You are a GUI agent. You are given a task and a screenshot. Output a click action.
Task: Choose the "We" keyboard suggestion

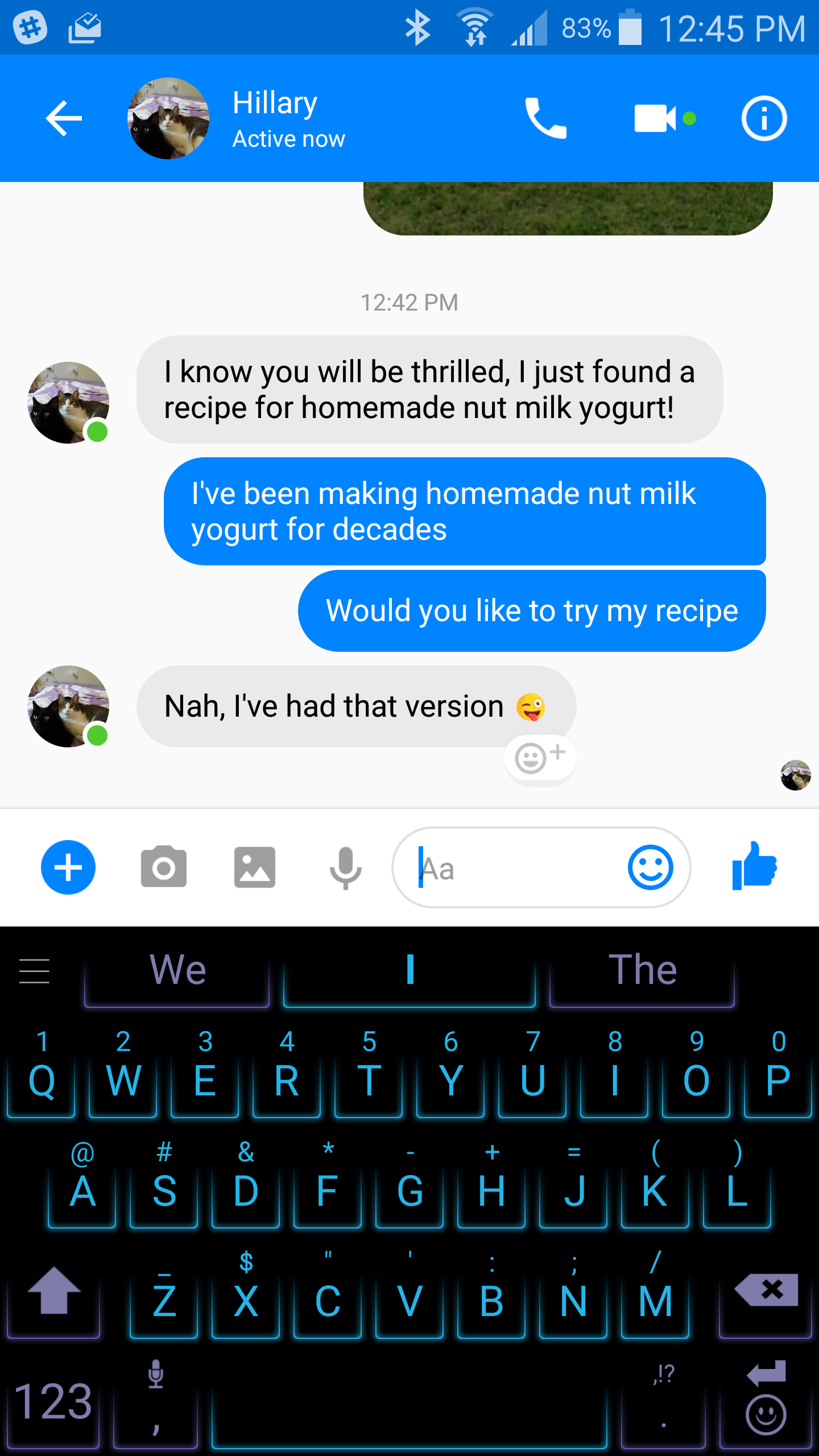tap(177, 970)
